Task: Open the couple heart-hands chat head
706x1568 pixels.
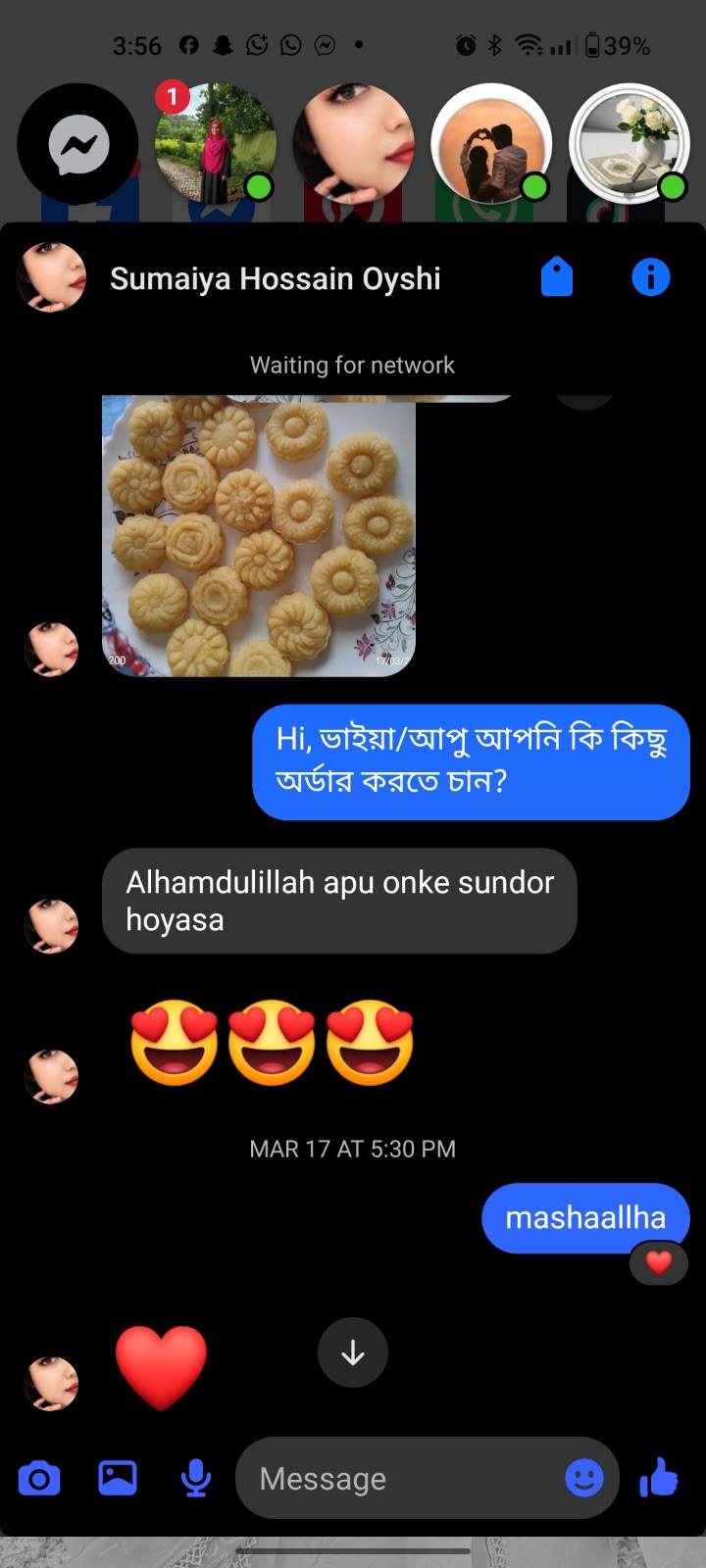Action: [491, 144]
